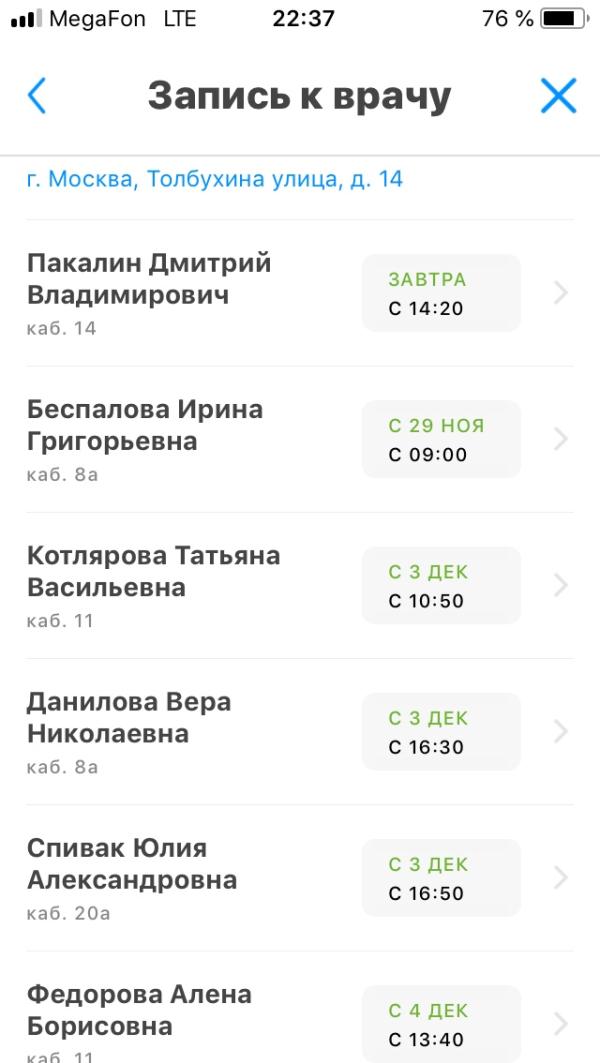This screenshot has height=1063, width=600.
Task: Go back using the top-left arrow
Action: [37, 96]
